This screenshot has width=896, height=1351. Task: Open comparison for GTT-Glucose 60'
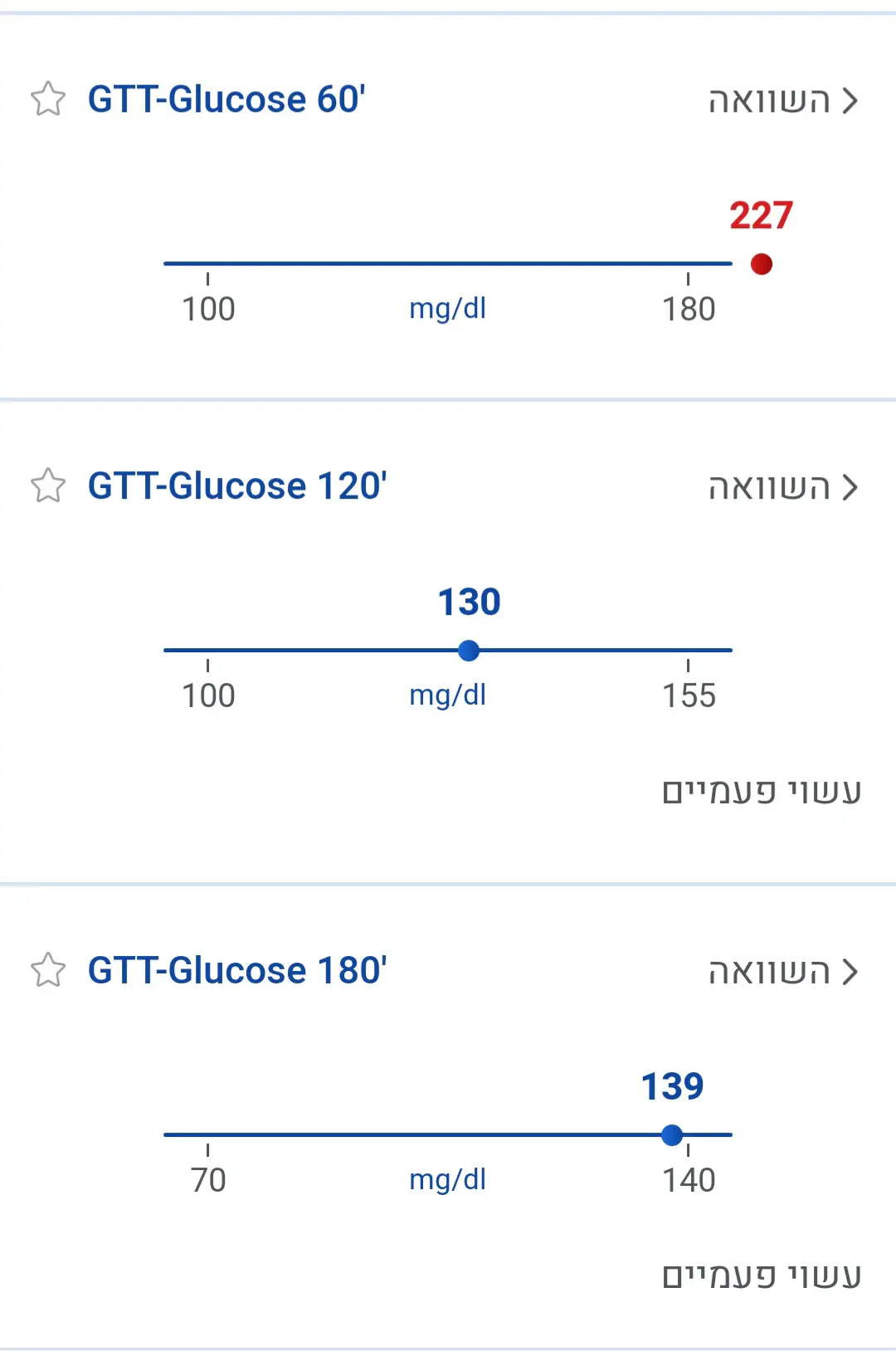pos(782,101)
